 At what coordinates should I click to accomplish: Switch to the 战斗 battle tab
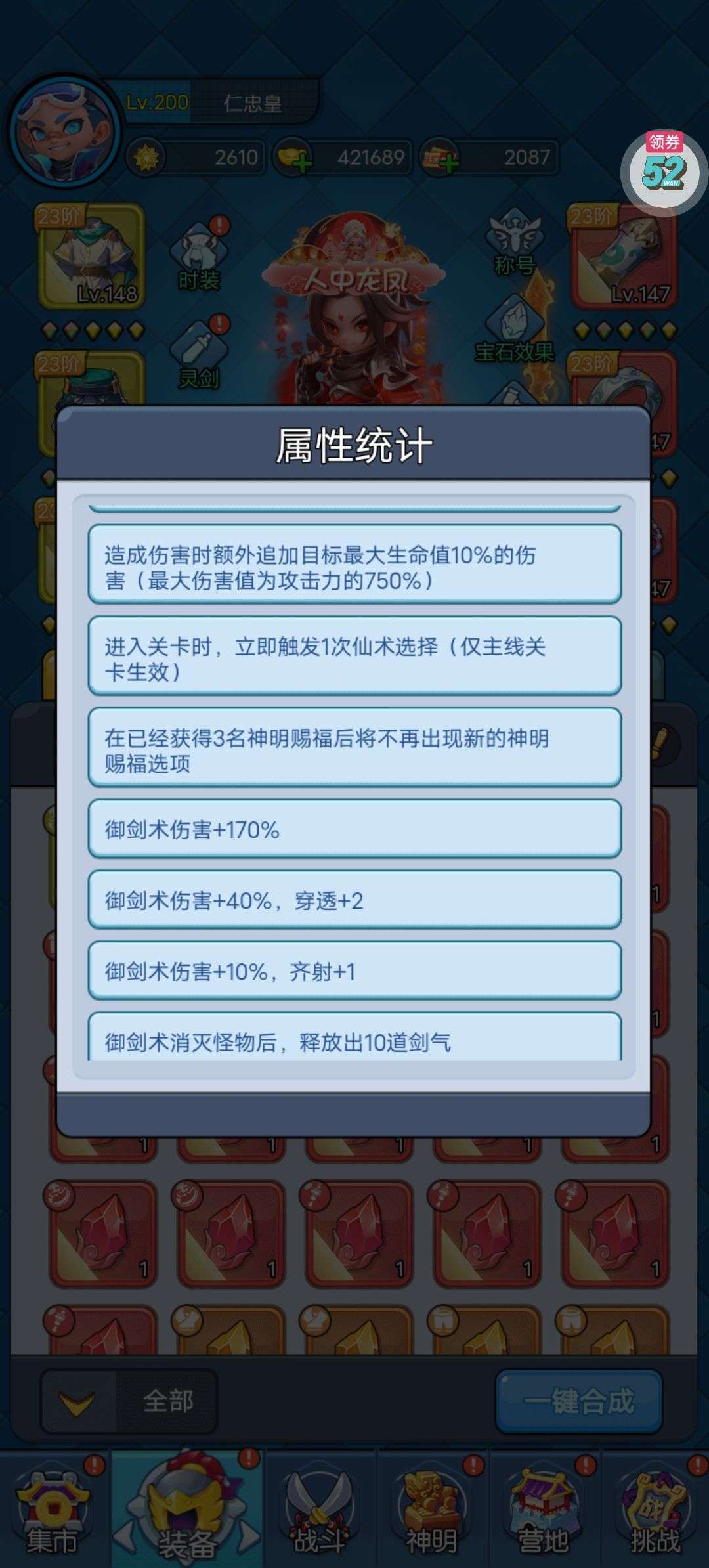pyautogui.click(x=319, y=1510)
